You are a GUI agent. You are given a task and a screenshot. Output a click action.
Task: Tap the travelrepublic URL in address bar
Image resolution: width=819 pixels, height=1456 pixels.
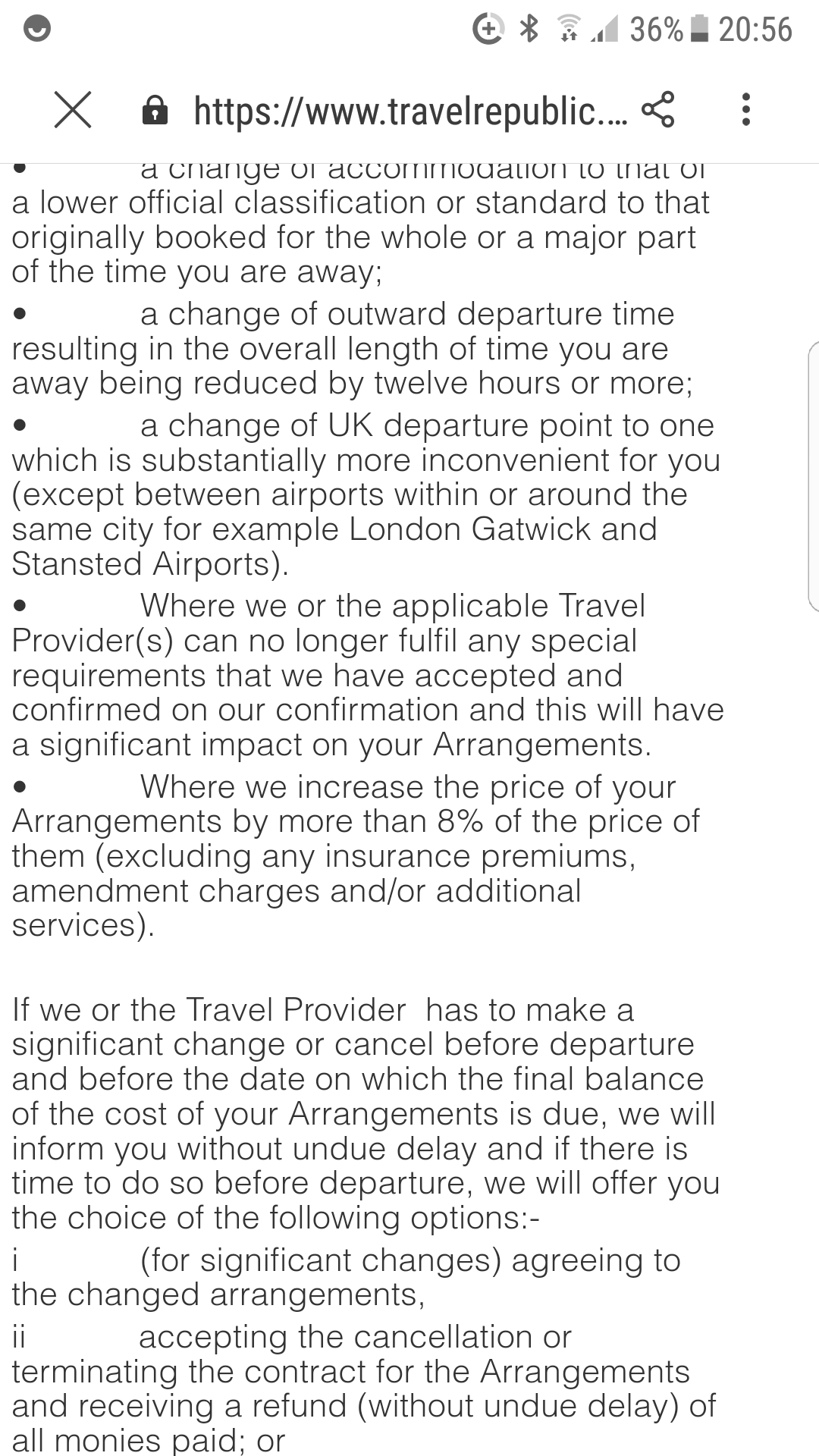click(409, 111)
